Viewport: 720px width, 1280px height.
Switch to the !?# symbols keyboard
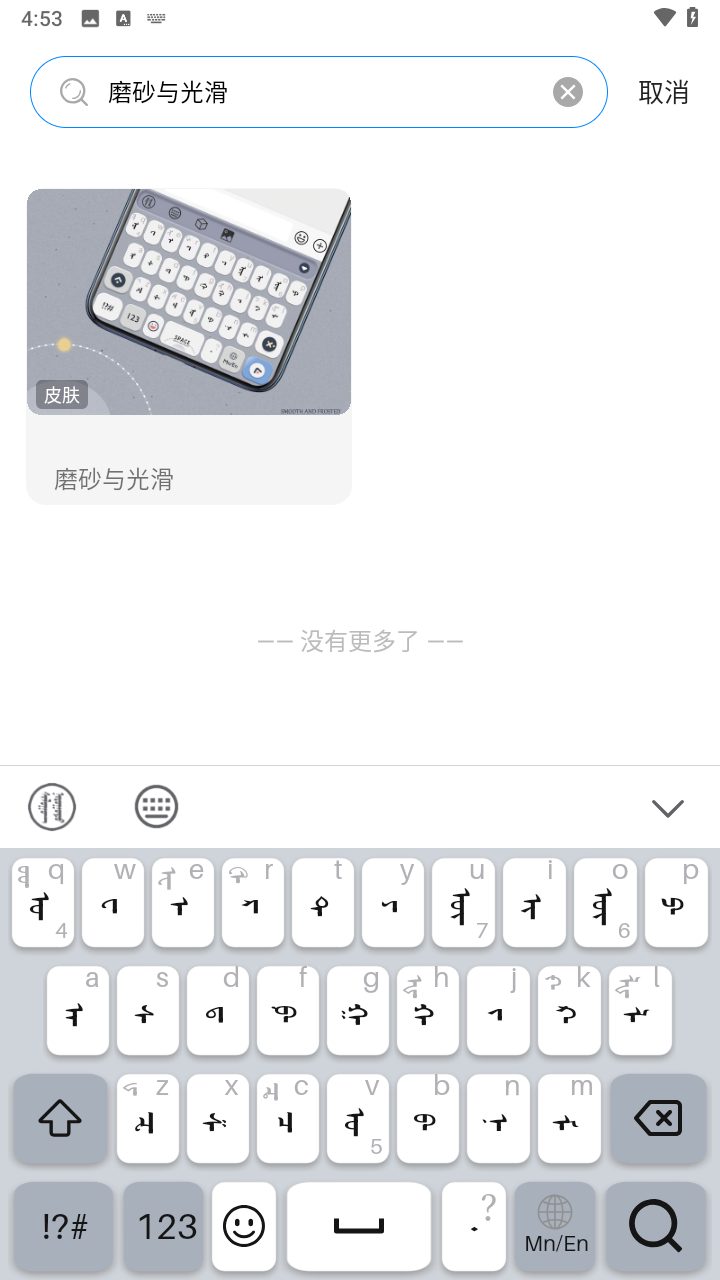(65, 1227)
